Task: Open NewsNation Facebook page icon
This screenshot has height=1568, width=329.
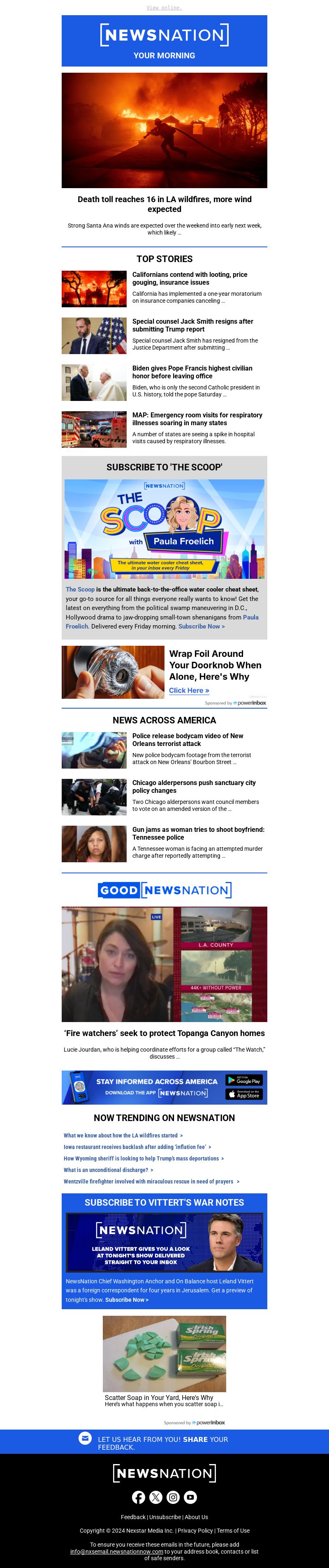Action: tap(138, 1497)
